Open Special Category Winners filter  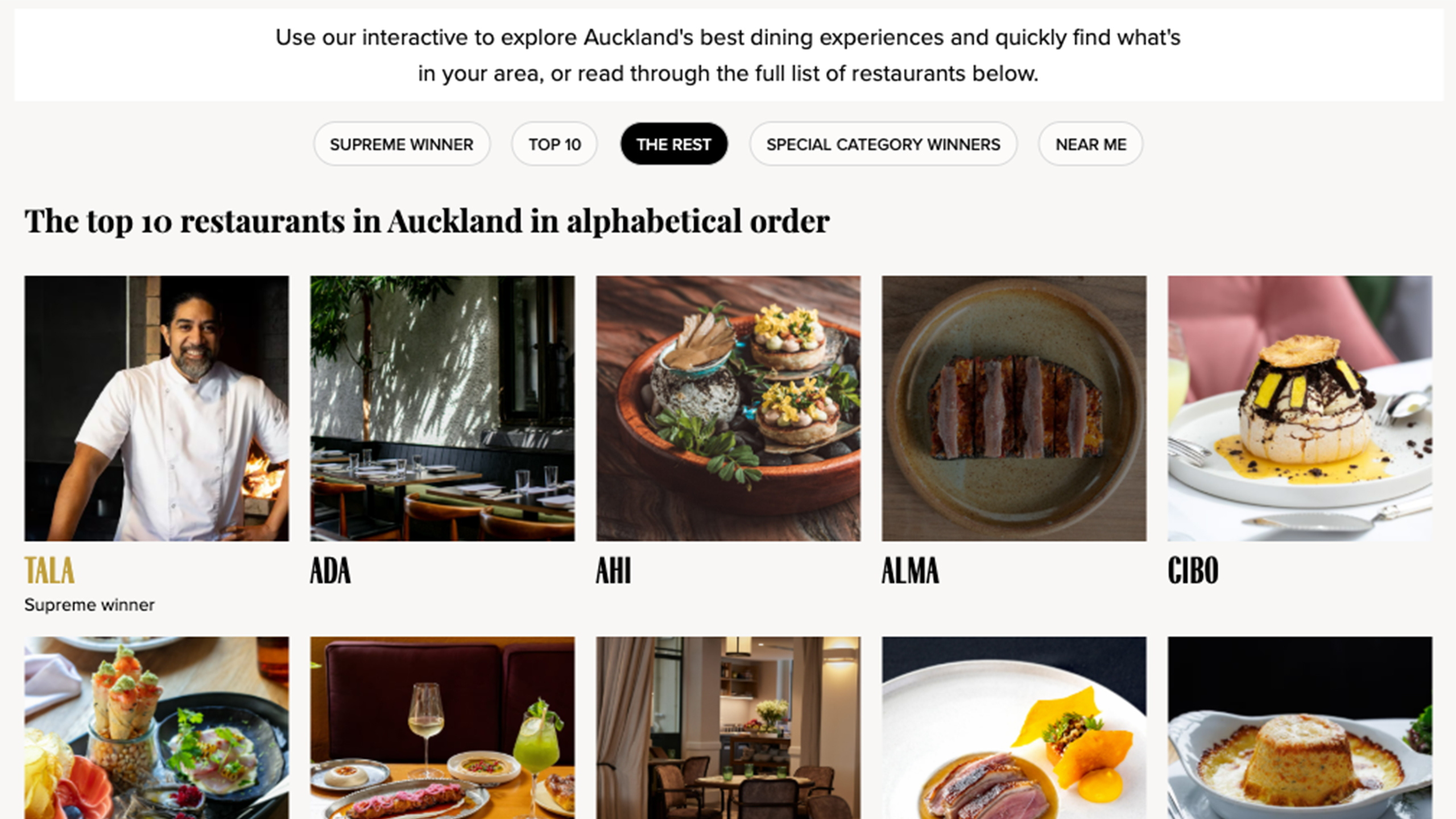point(883,144)
